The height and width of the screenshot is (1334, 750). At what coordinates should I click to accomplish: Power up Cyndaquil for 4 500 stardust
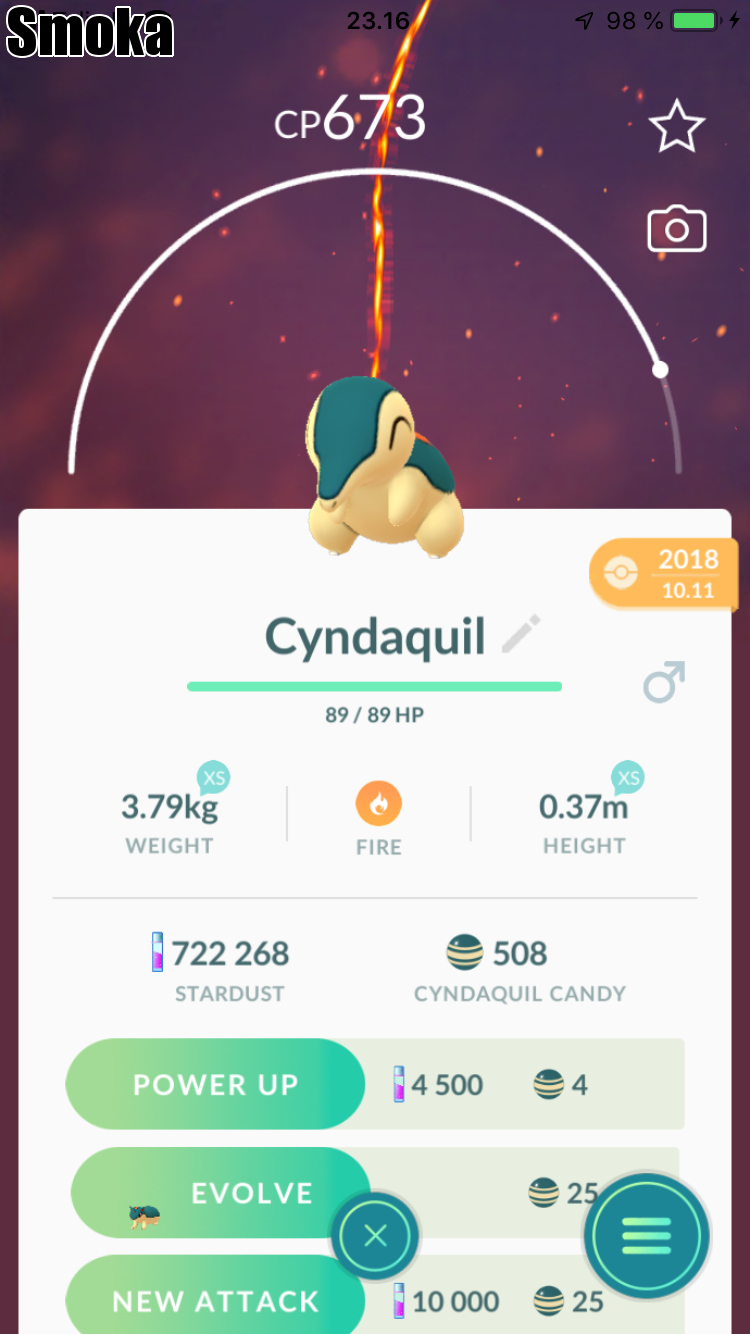click(215, 1085)
